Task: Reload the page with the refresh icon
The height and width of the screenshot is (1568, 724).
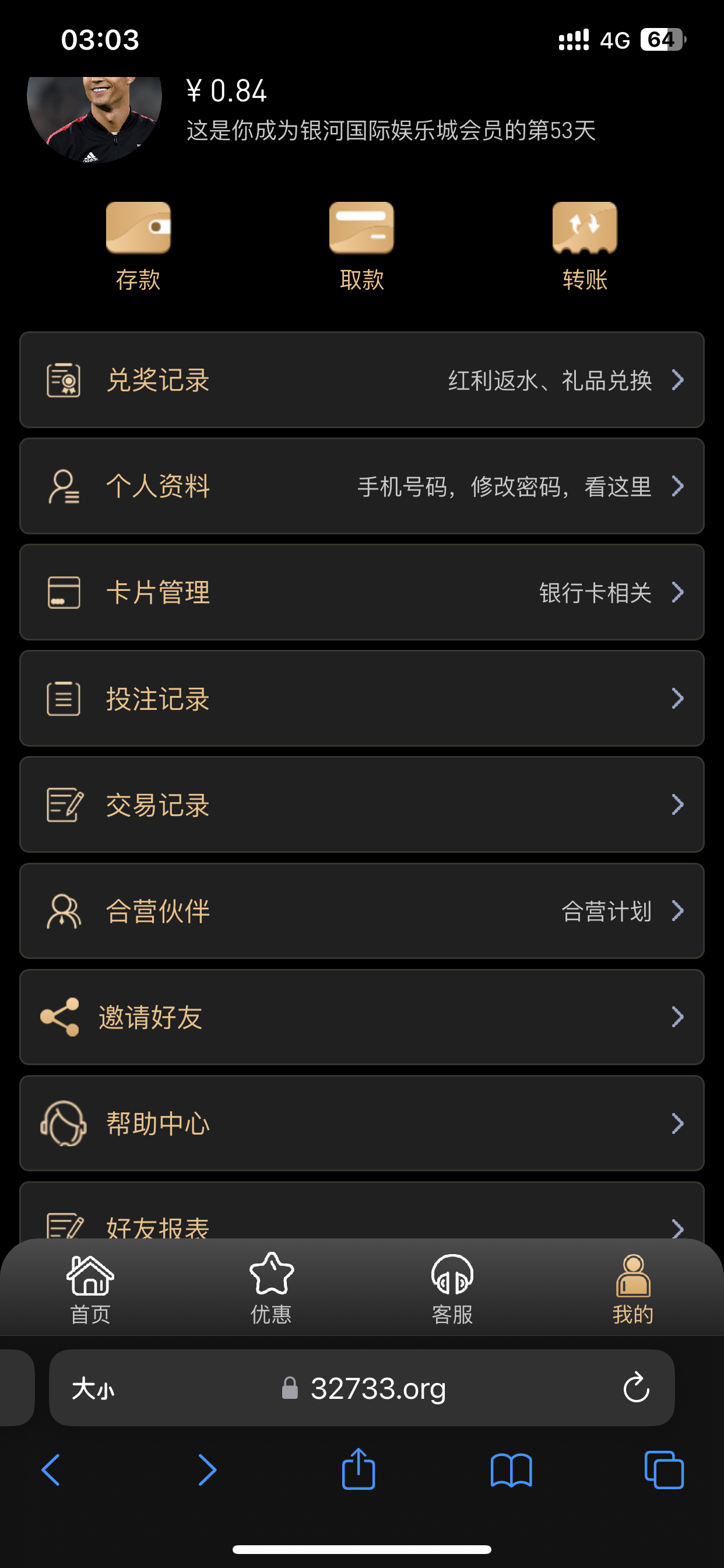Action: 637,1388
